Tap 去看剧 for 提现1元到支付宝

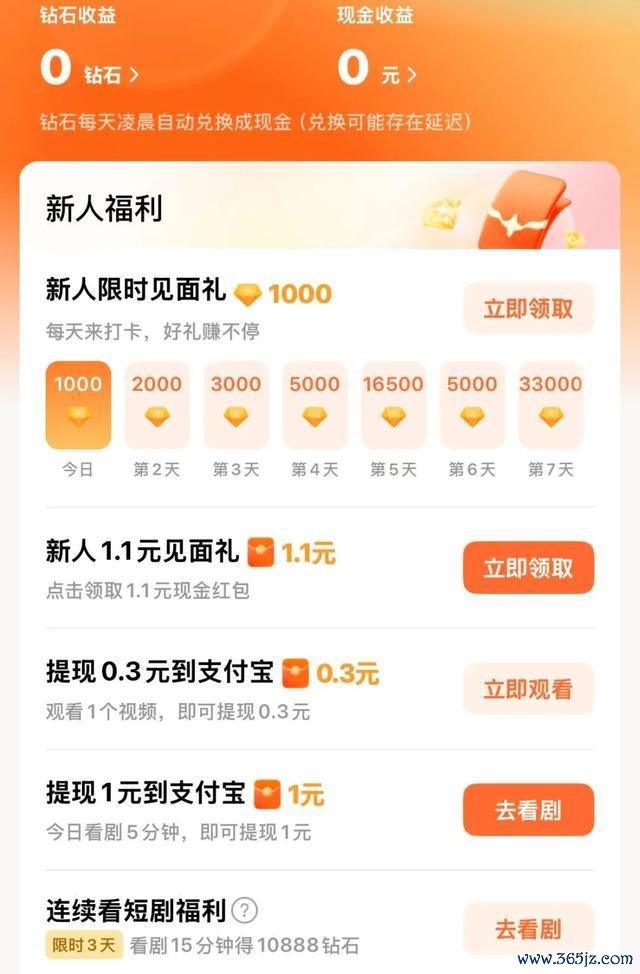pyautogui.click(x=528, y=810)
